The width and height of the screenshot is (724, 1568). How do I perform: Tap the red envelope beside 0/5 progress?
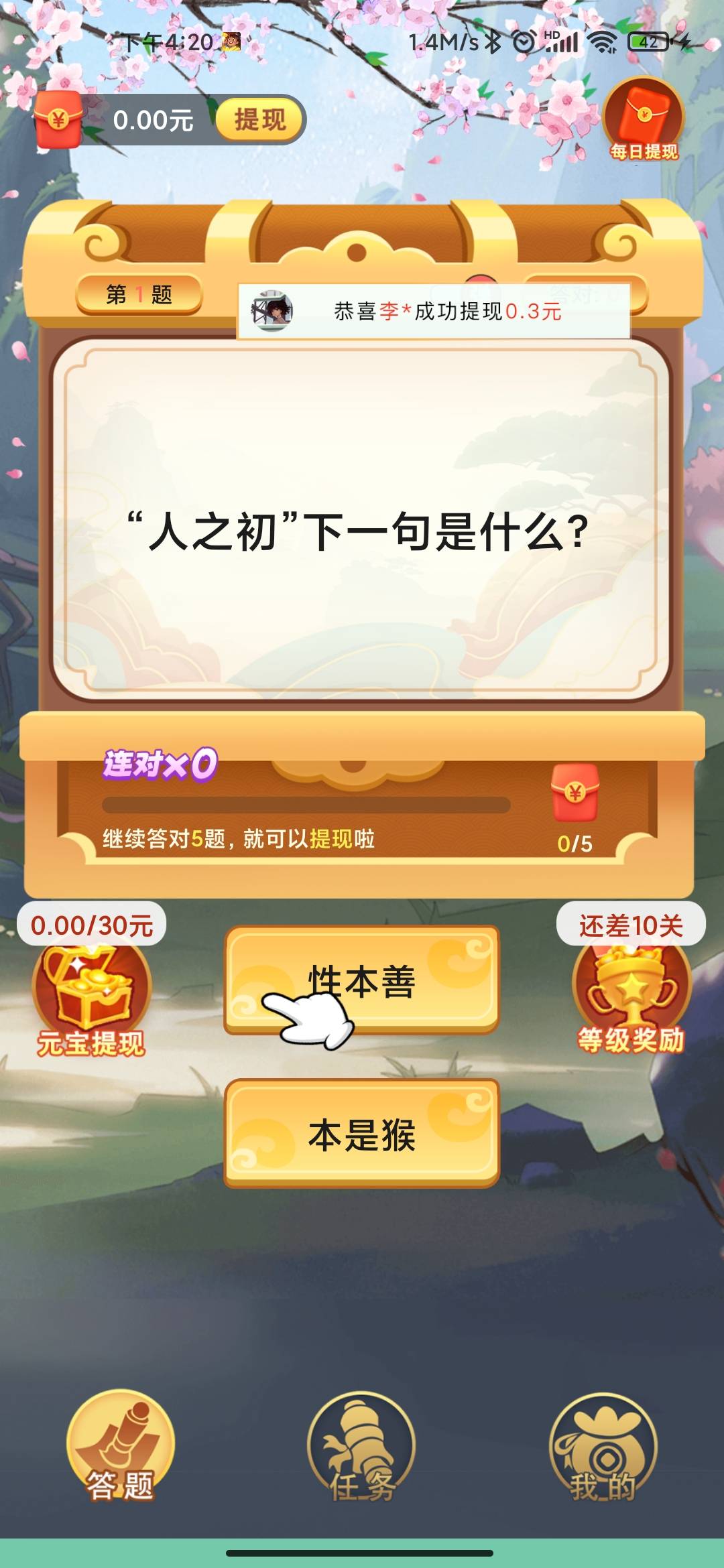coord(575,793)
